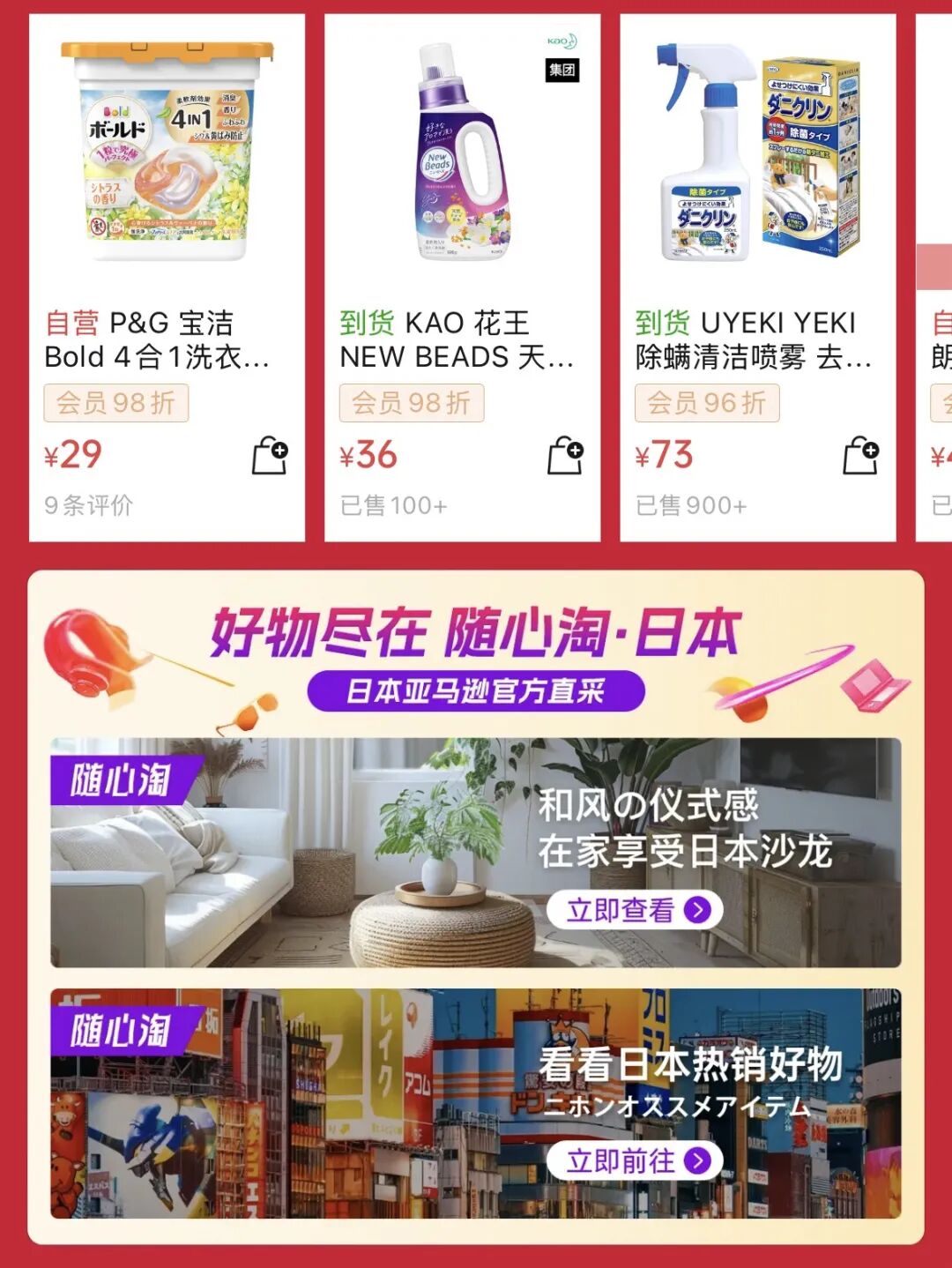Tap 立即查看 on the Japanese salon banner

click(x=635, y=910)
